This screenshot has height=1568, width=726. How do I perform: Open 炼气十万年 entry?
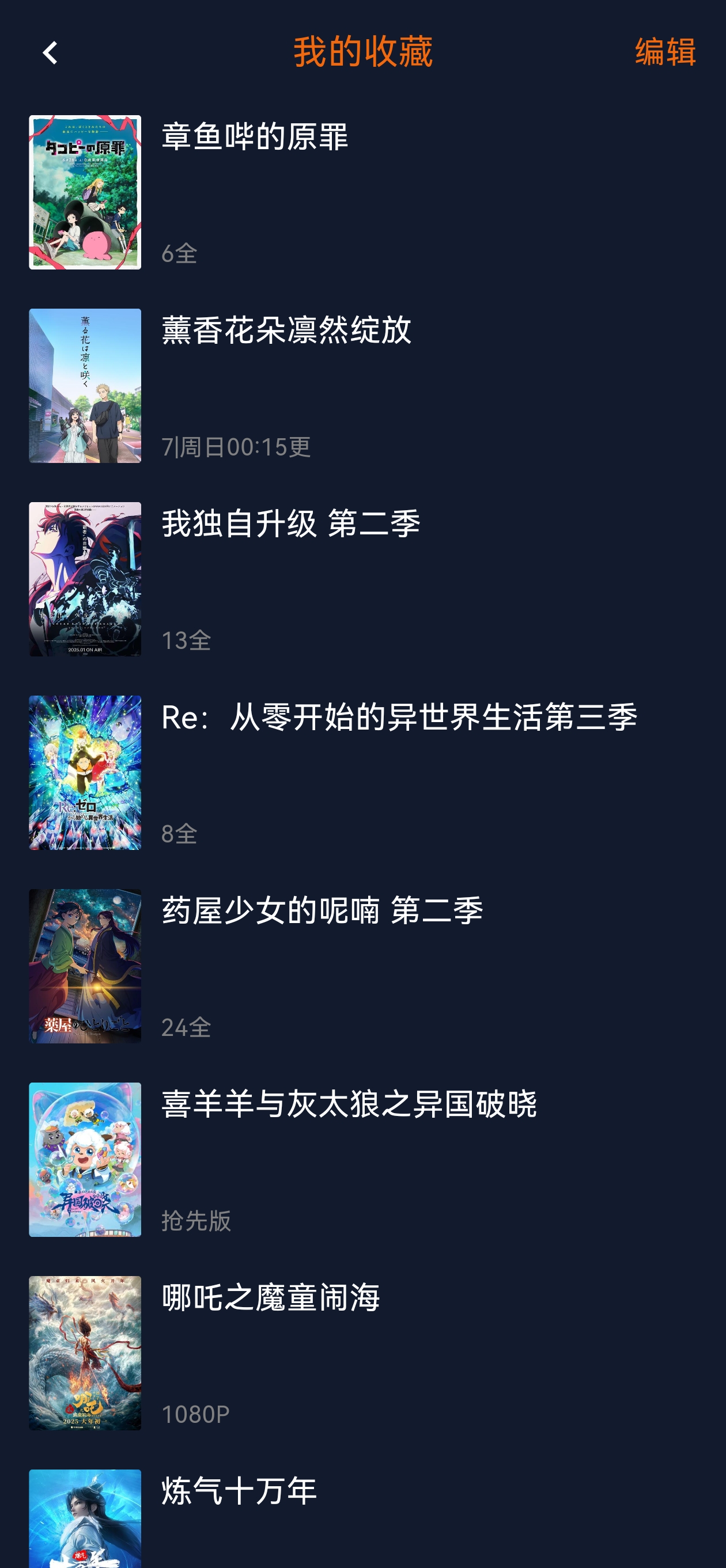(239, 1492)
